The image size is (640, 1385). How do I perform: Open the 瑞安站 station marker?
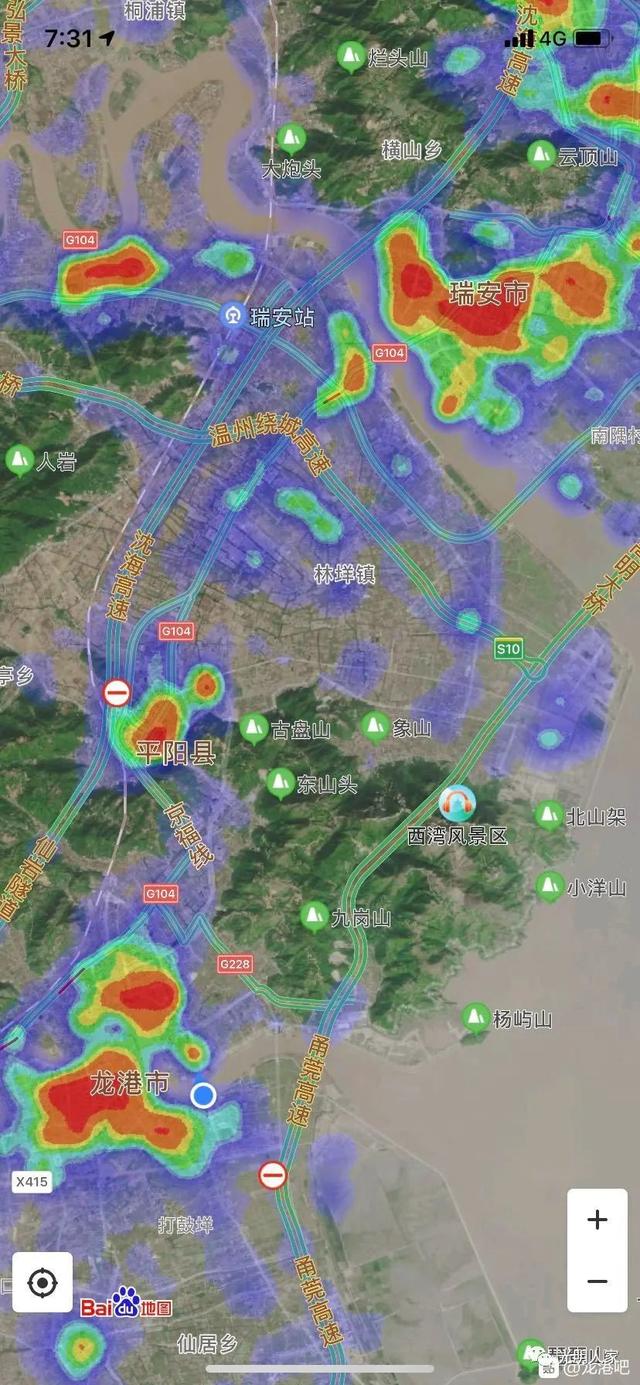pyautogui.click(x=232, y=316)
